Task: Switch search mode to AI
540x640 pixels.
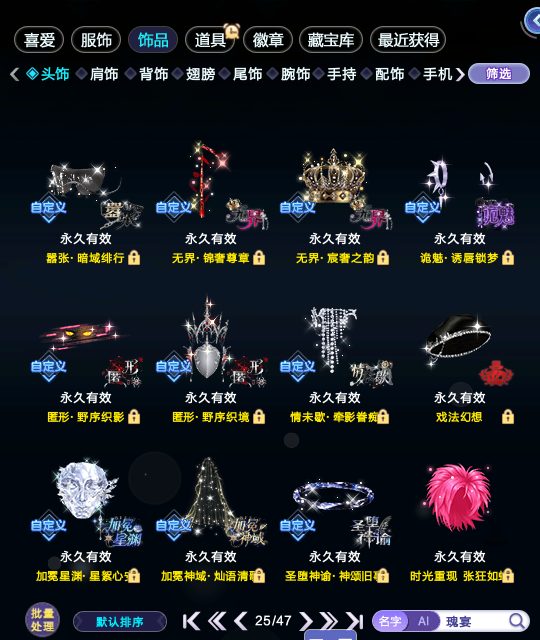Action: tap(423, 621)
